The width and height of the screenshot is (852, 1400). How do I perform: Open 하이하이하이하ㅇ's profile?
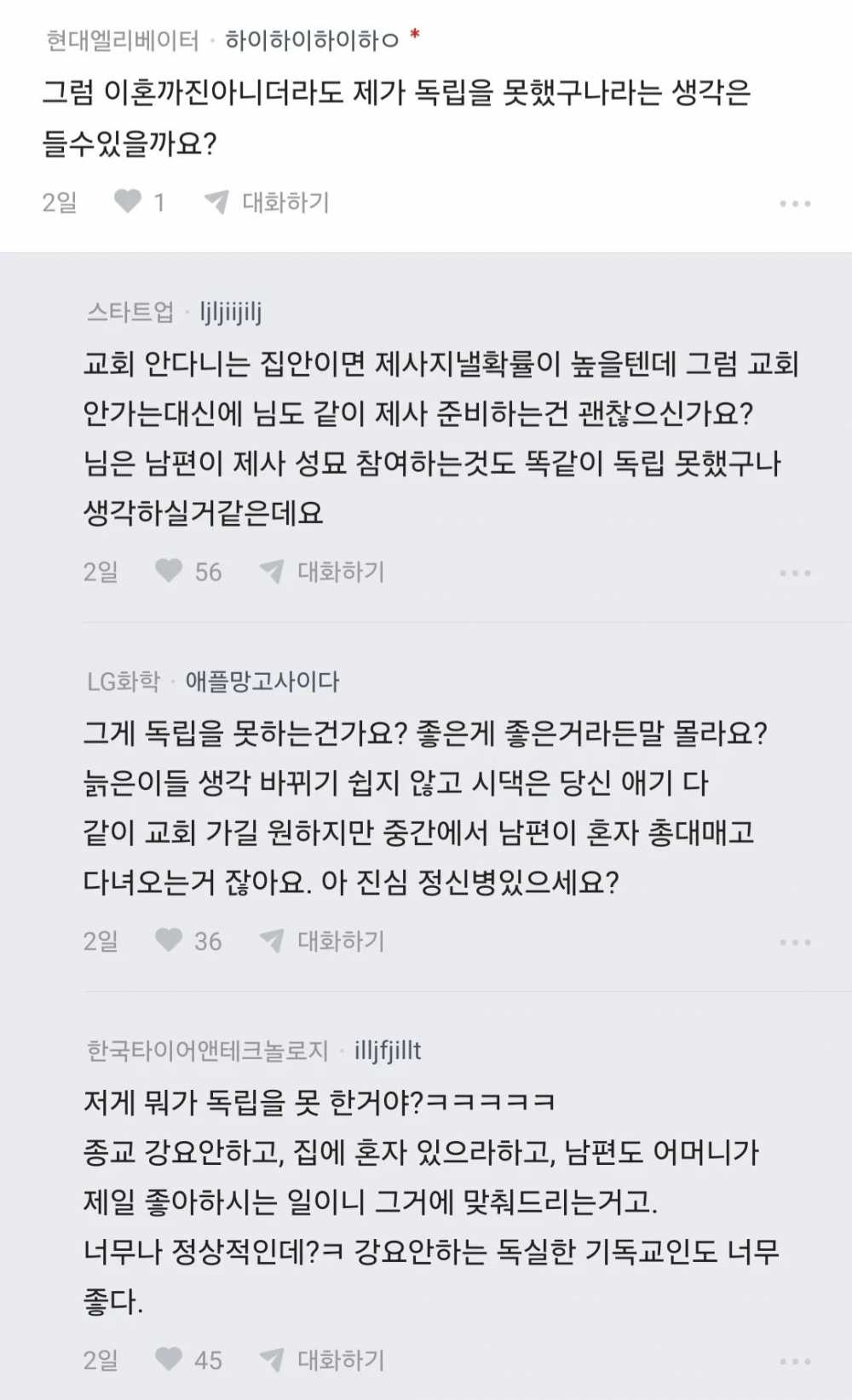(311, 40)
